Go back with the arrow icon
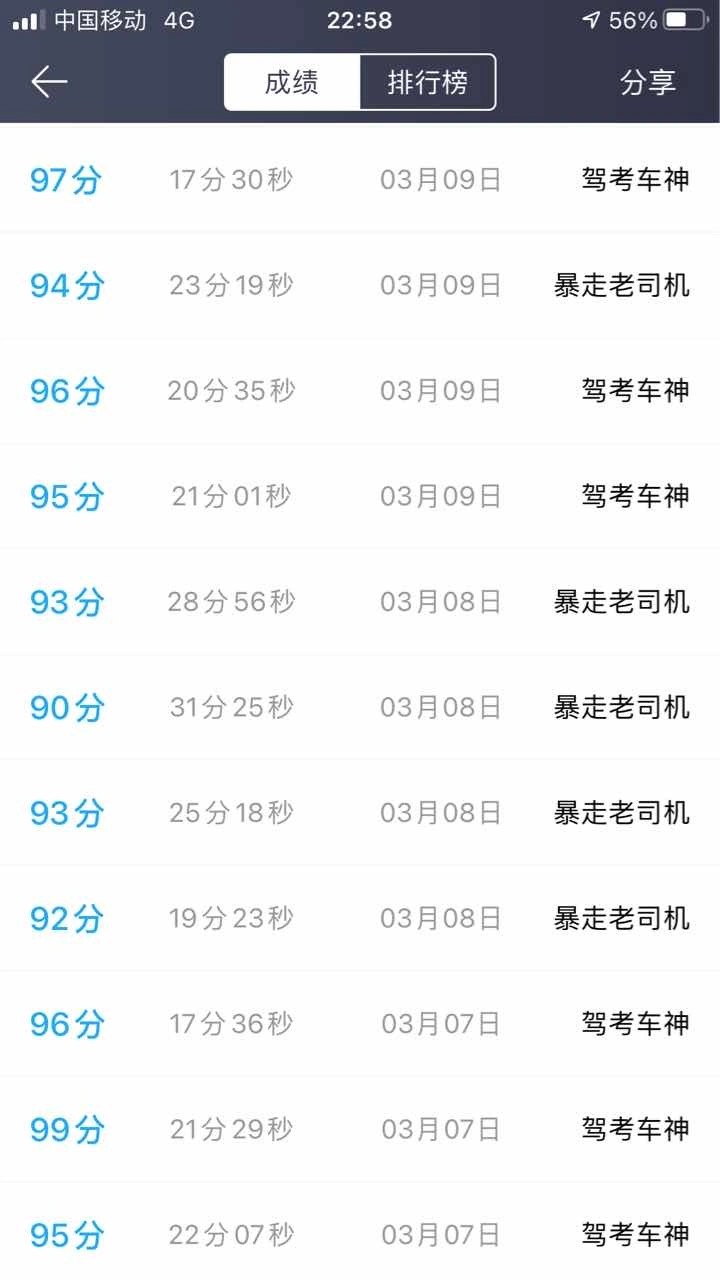720x1280 pixels. pyautogui.click(x=49, y=82)
